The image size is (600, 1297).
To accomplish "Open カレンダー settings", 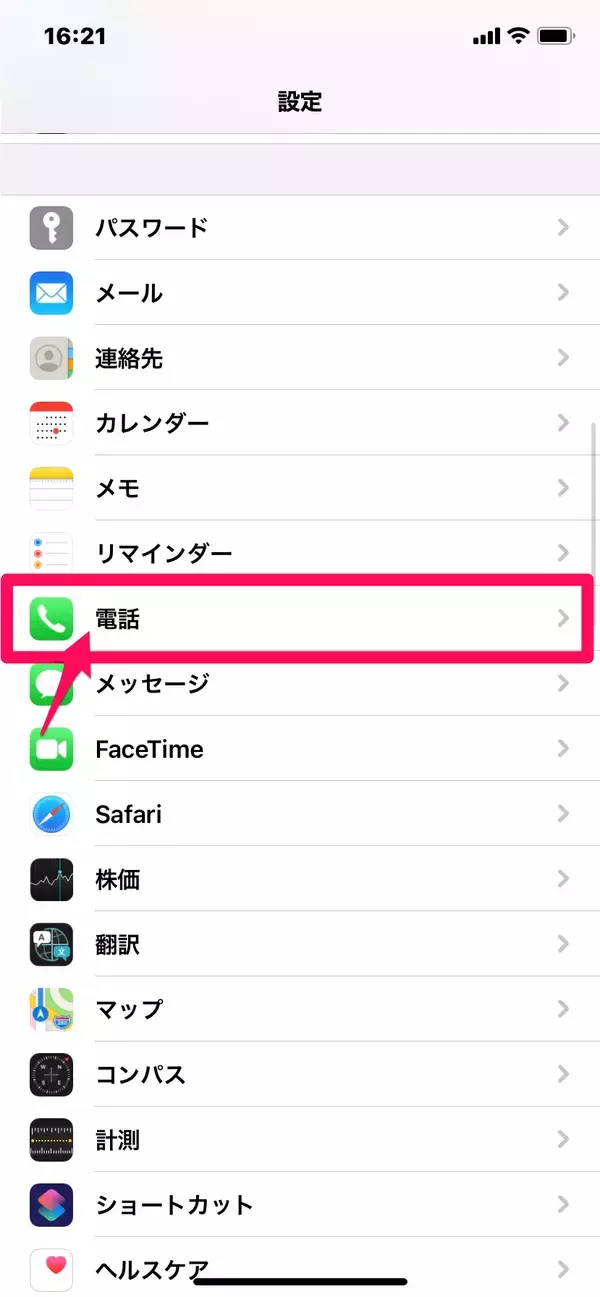I will click(x=300, y=423).
